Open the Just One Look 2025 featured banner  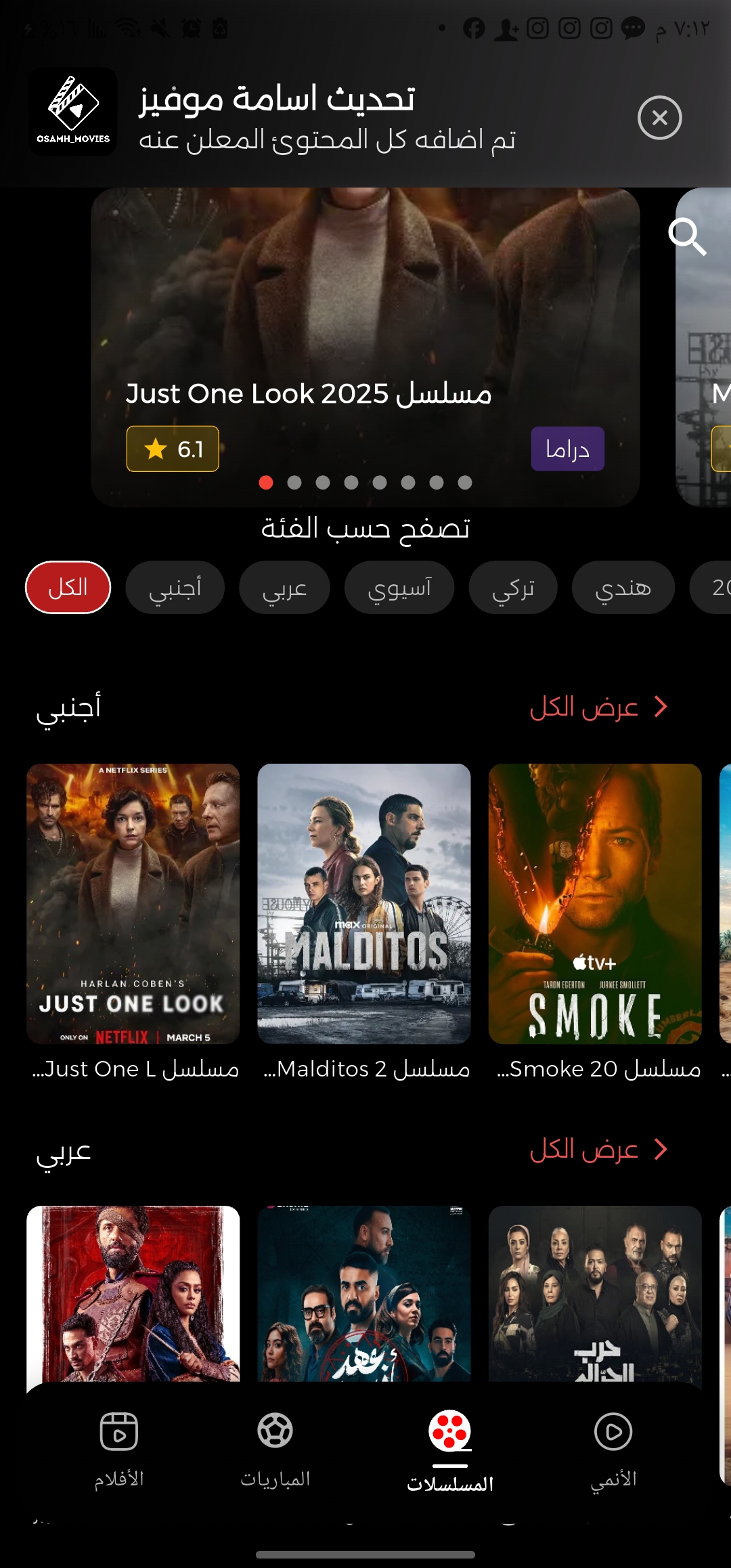tap(365, 325)
